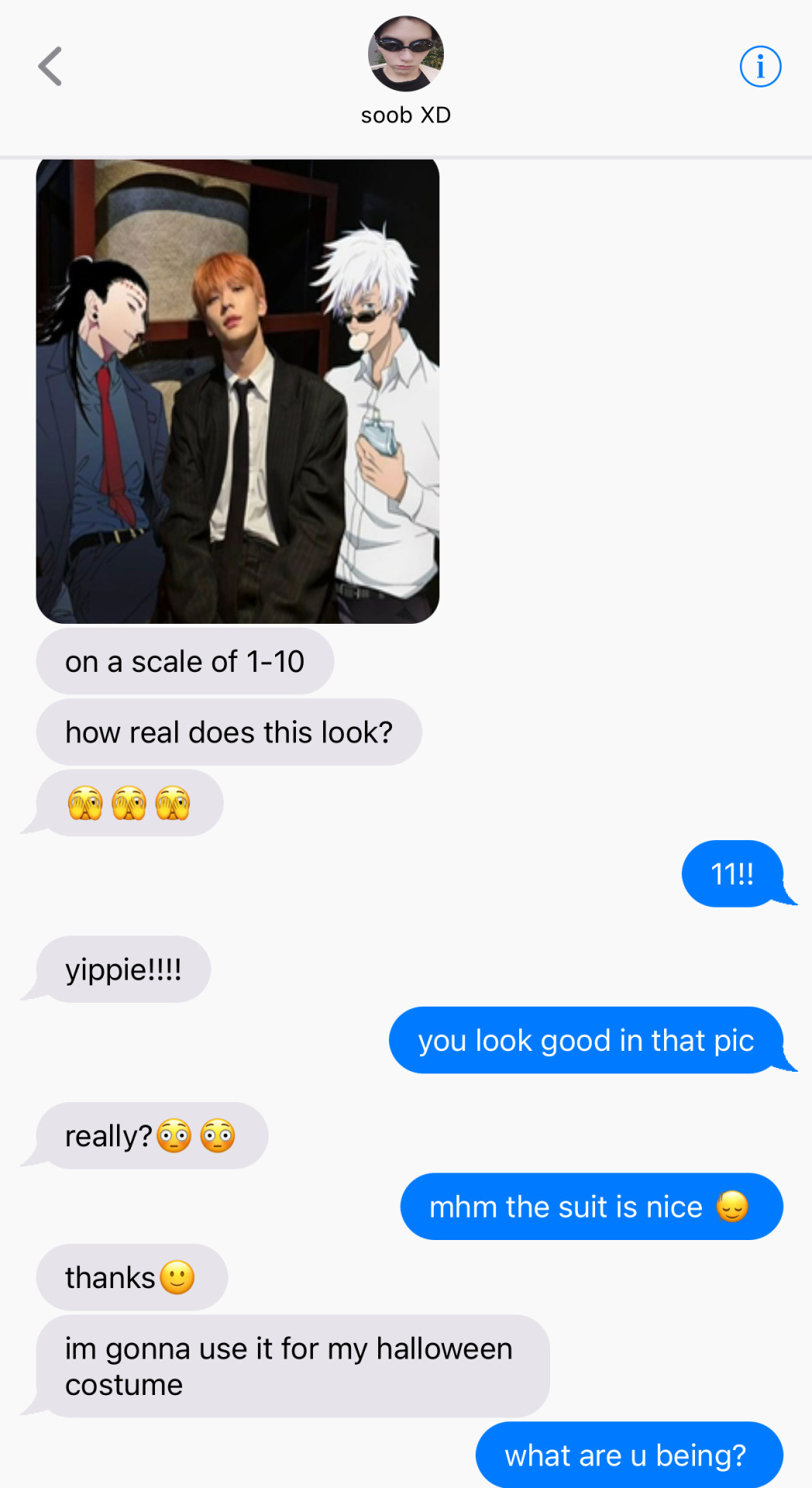Open the photo sent in chat

[x=238, y=391]
